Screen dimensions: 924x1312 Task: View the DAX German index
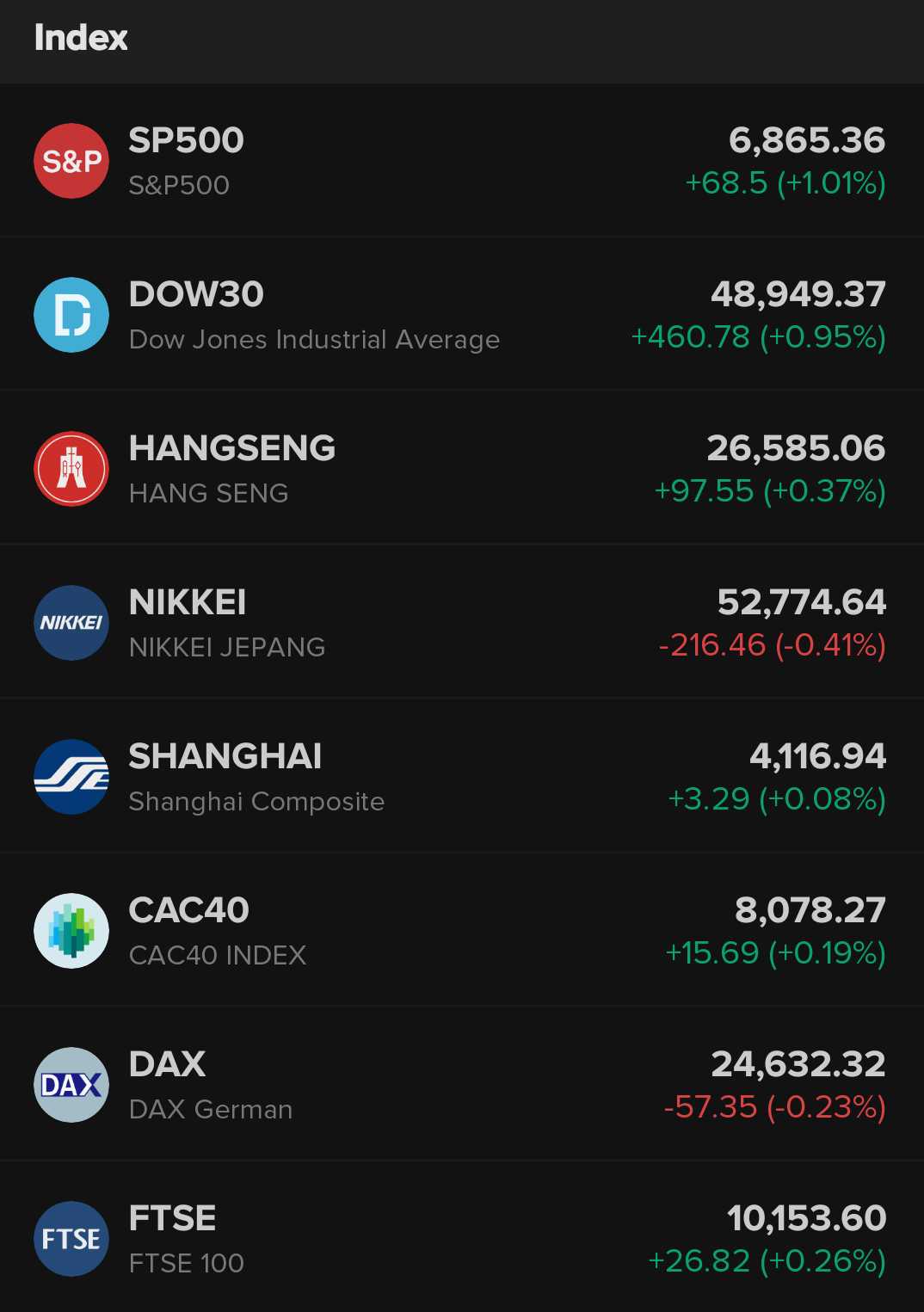coord(461,1085)
